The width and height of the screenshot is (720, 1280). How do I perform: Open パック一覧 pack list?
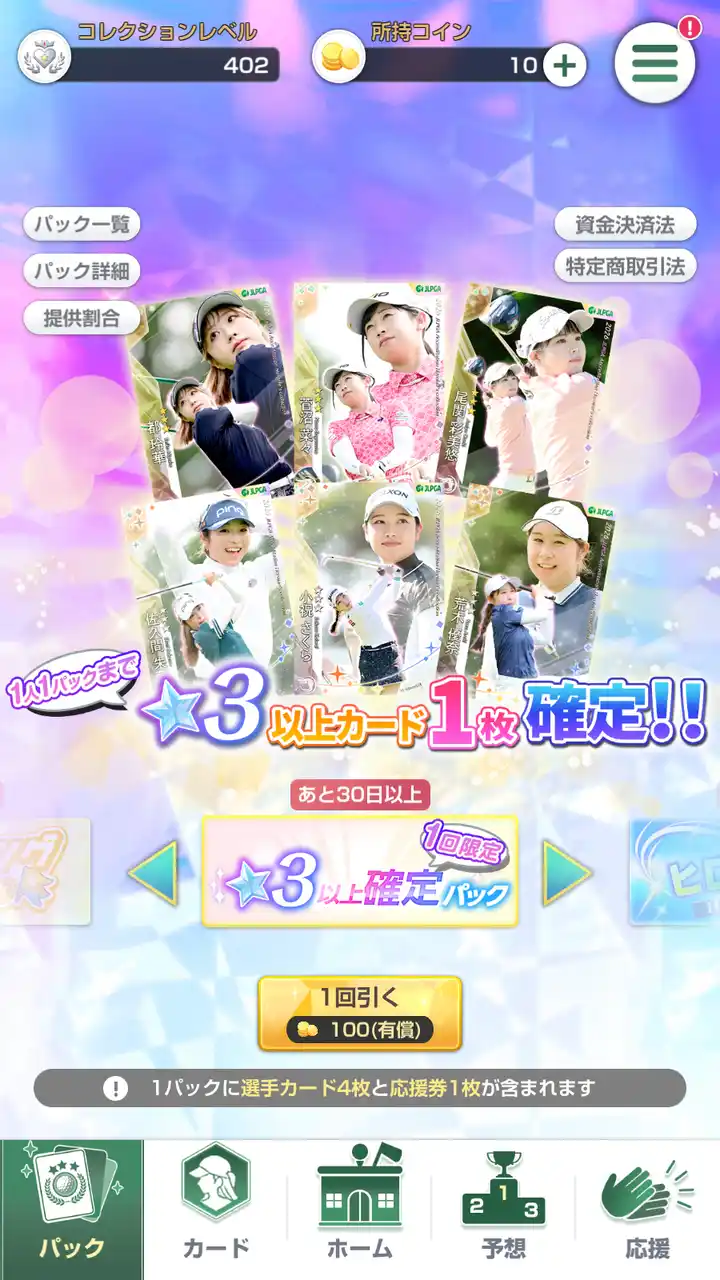coord(81,224)
